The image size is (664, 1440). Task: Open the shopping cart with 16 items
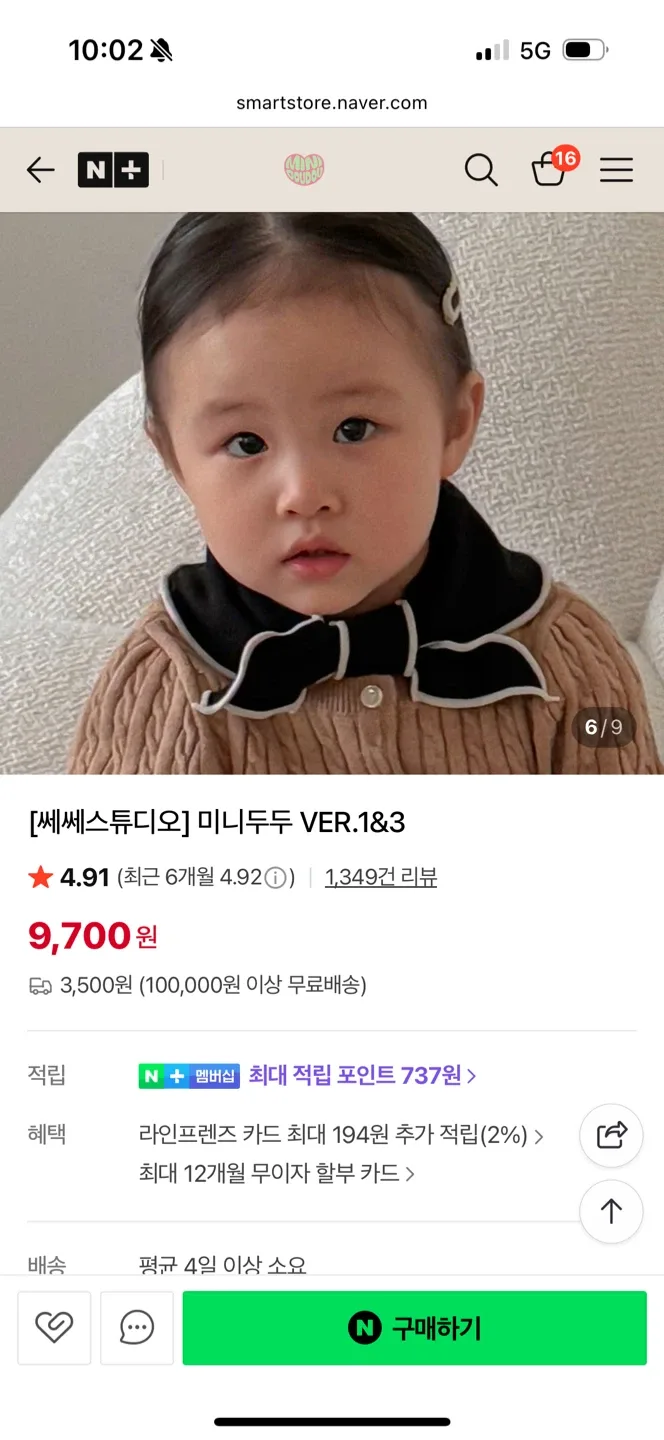click(x=550, y=170)
